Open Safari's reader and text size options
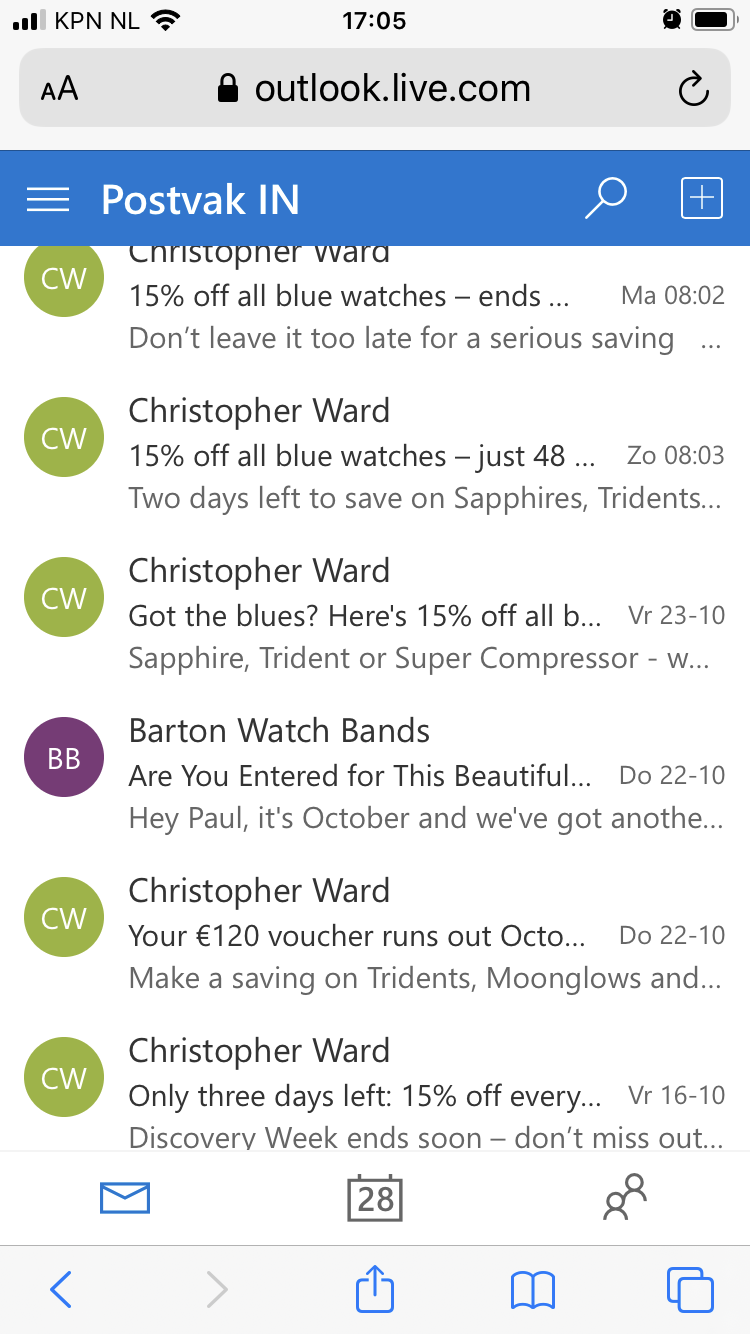The height and width of the screenshot is (1334, 750). [x=59, y=89]
